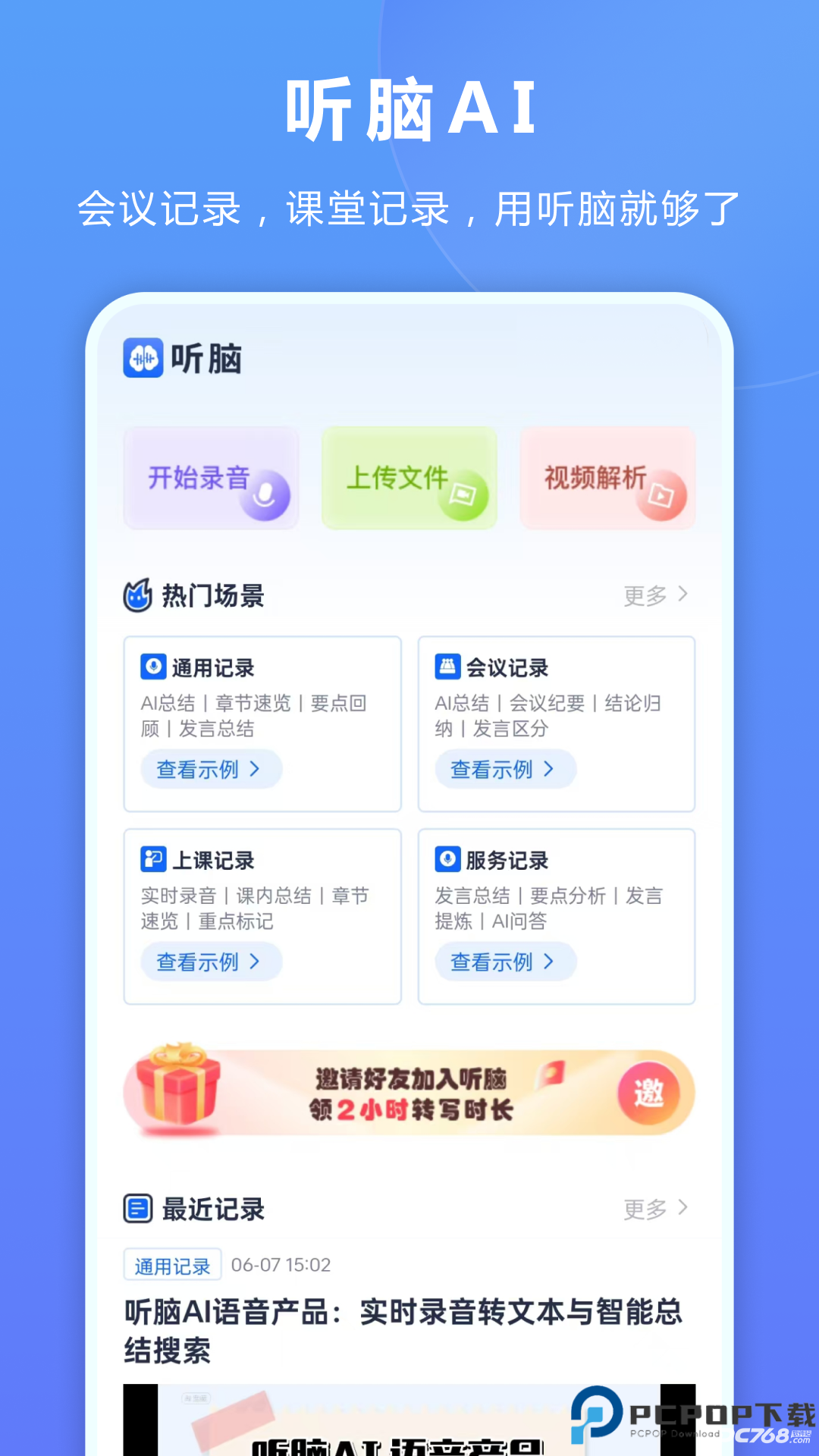Click the 最近记录 document icon
The width and height of the screenshot is (819, 1456).
[137, 1208]
